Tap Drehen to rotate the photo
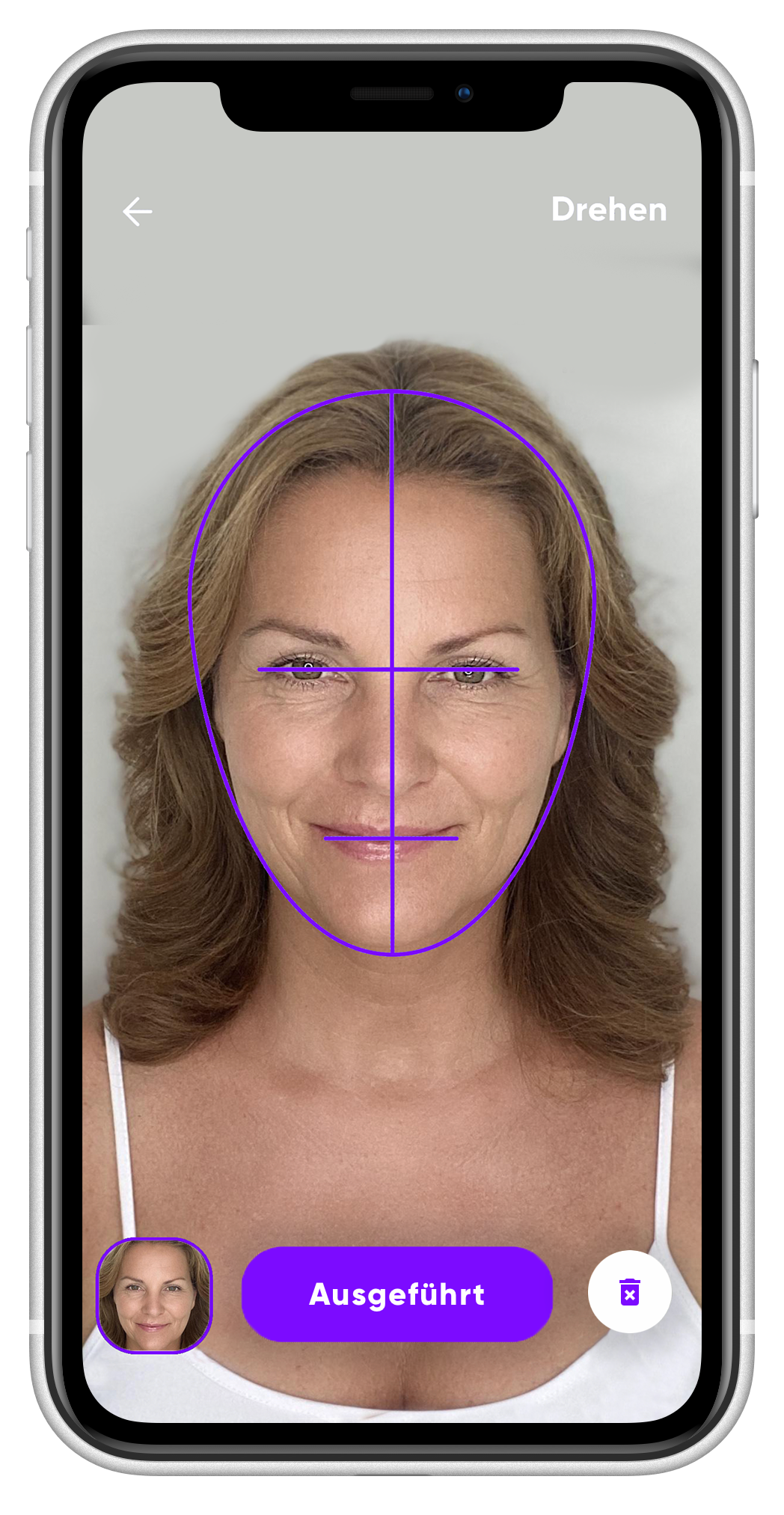Image resolution: width=784 pixels, height=1515 pixels. coord(608,210)
